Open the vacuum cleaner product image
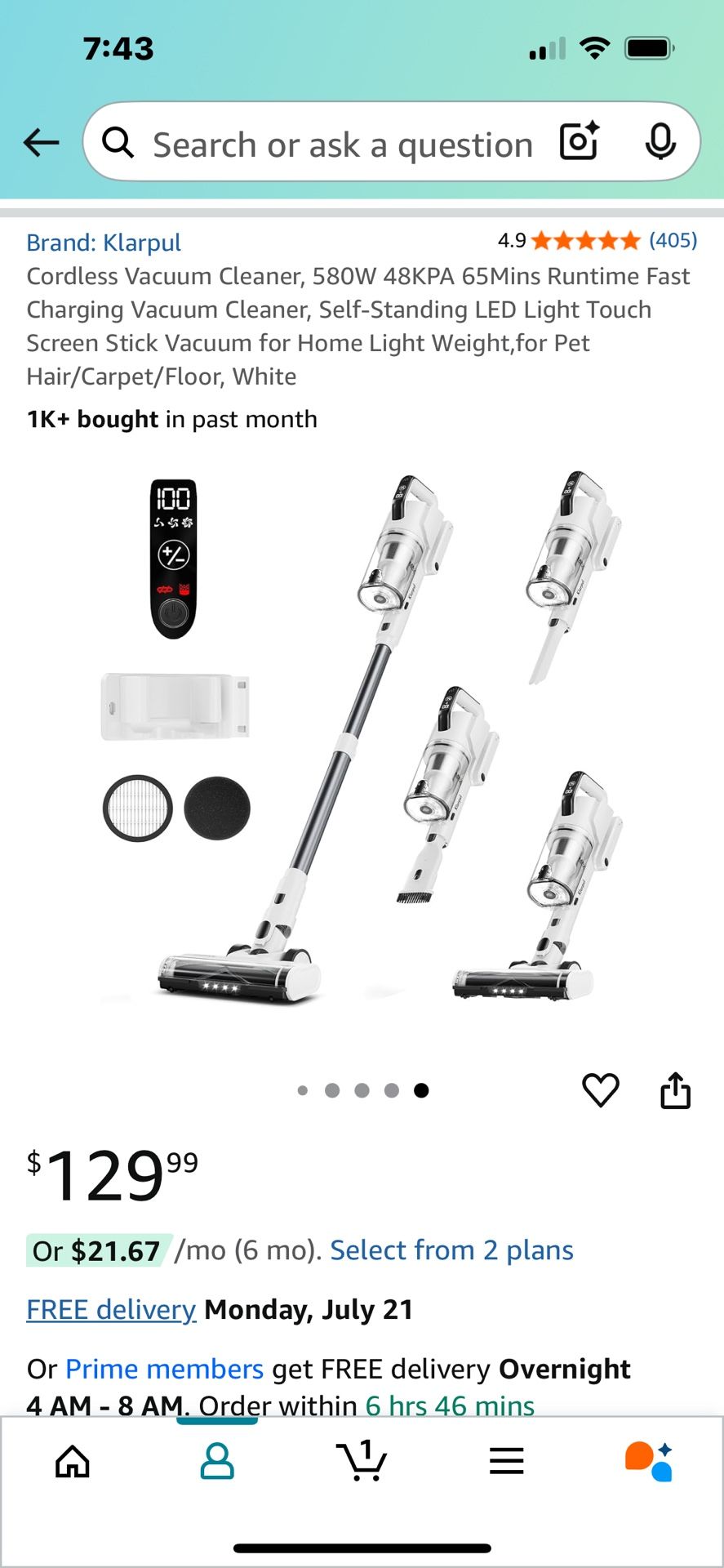Viewport: 724px width, 1568px height. 362,739
